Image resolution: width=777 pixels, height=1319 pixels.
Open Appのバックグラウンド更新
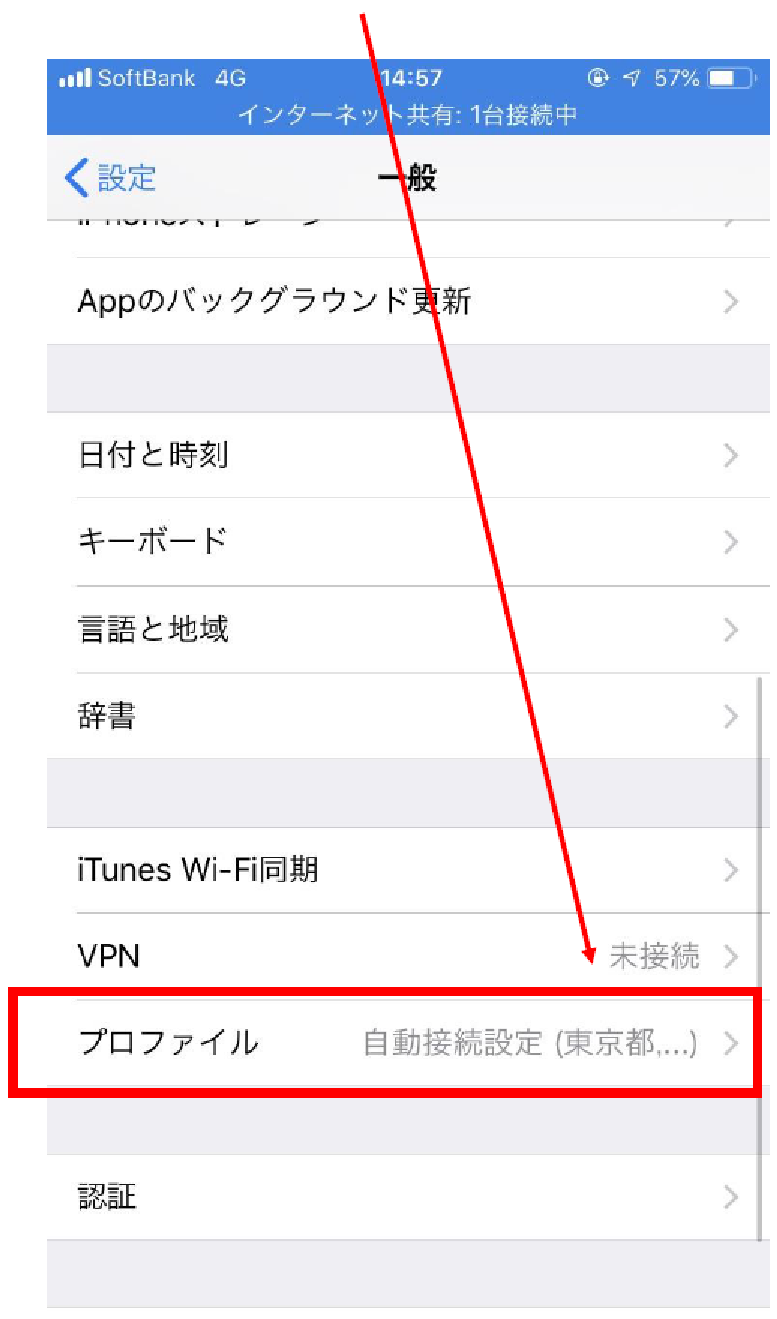(408, 301)
